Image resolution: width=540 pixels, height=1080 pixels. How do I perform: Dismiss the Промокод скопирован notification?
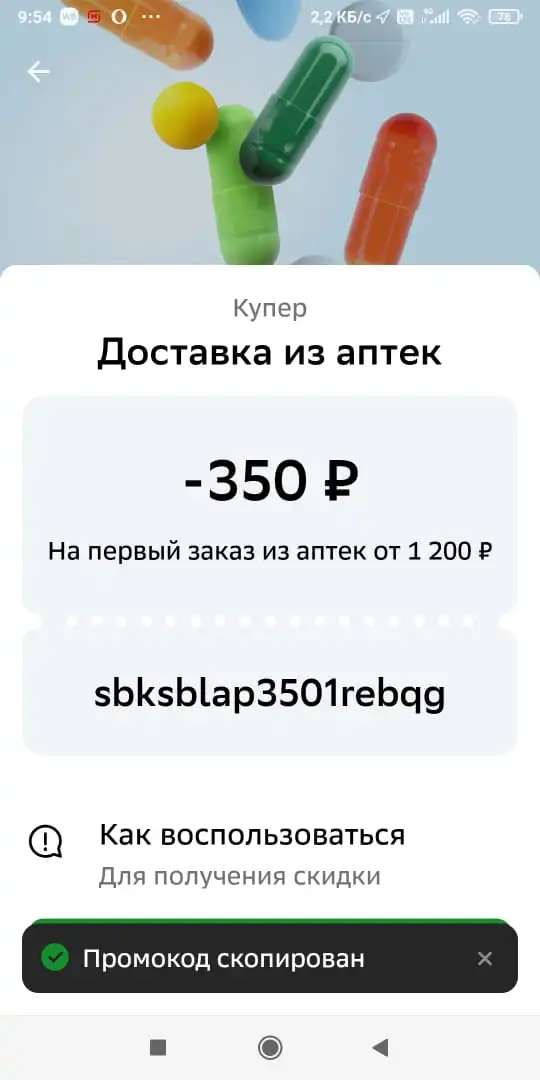[485, 958]
